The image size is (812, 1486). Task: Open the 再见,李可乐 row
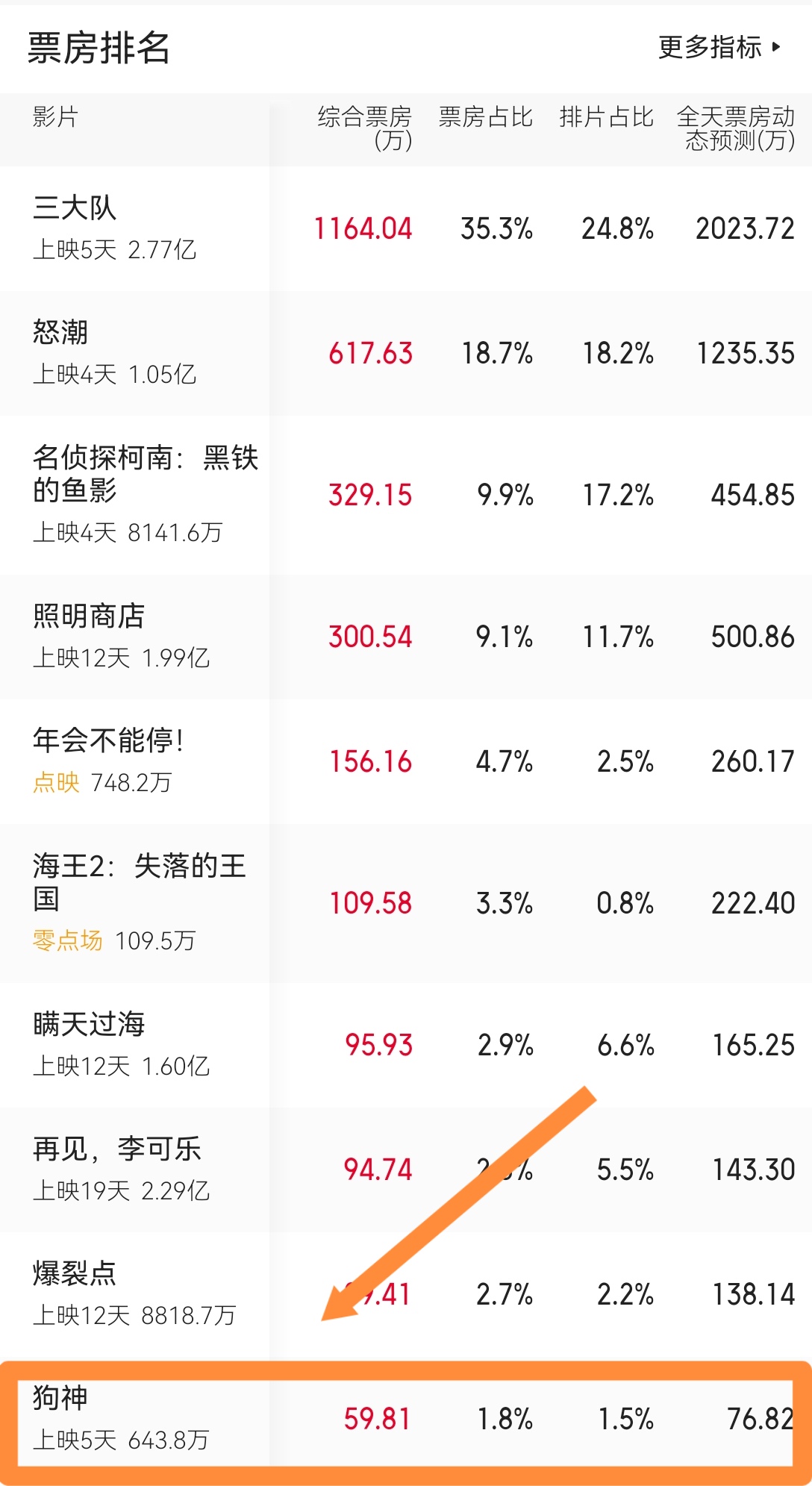(x=406, y=1170)
